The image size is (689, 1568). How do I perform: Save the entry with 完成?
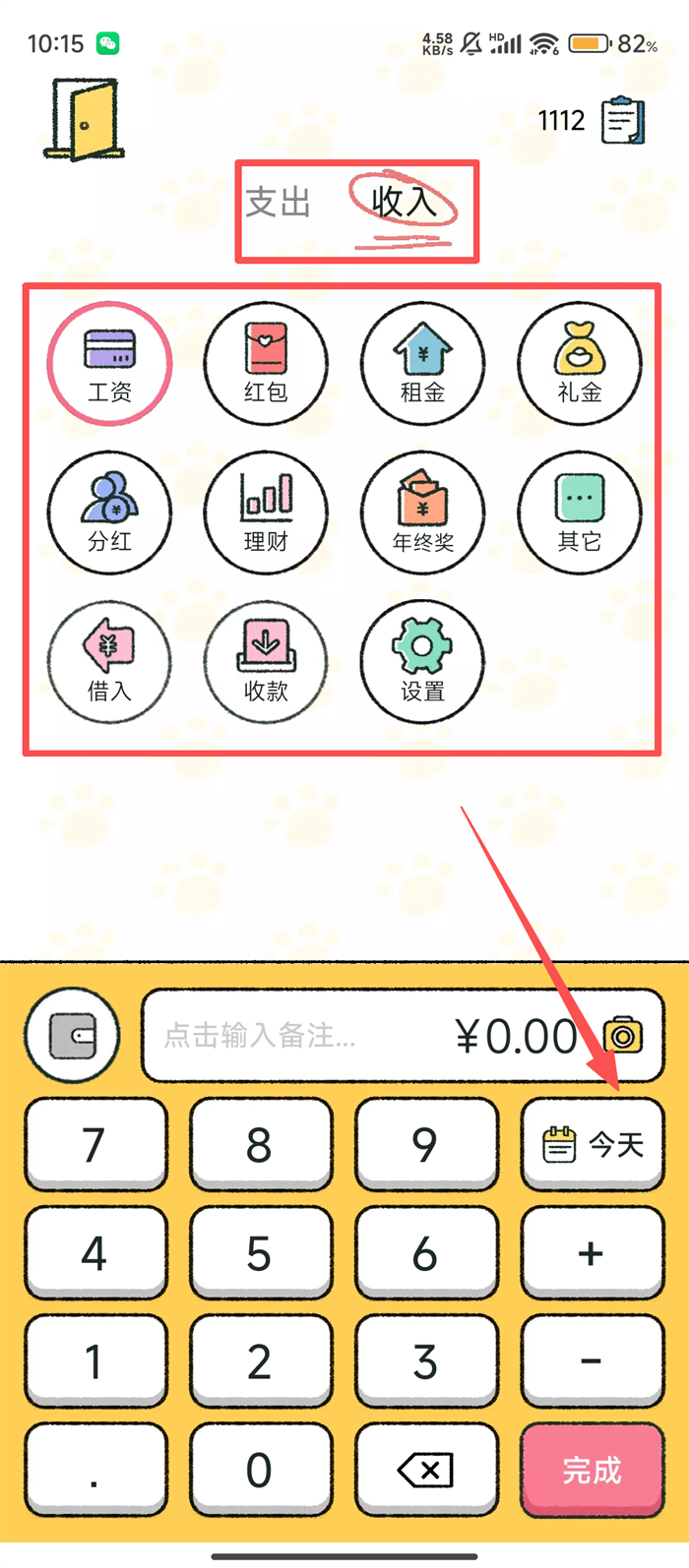592,1471
